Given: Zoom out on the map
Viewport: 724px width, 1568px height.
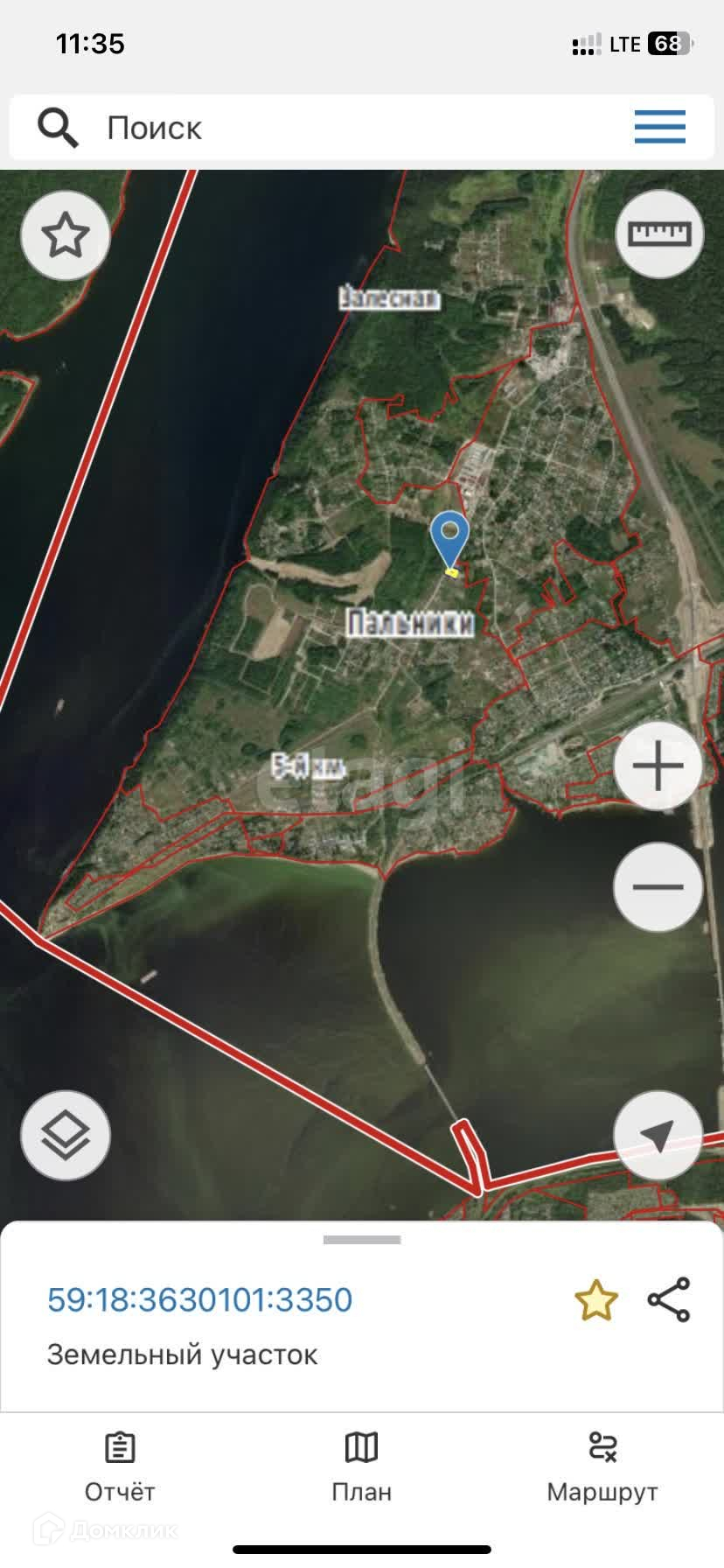Looking at the screenshot, I should coord(658,886).
